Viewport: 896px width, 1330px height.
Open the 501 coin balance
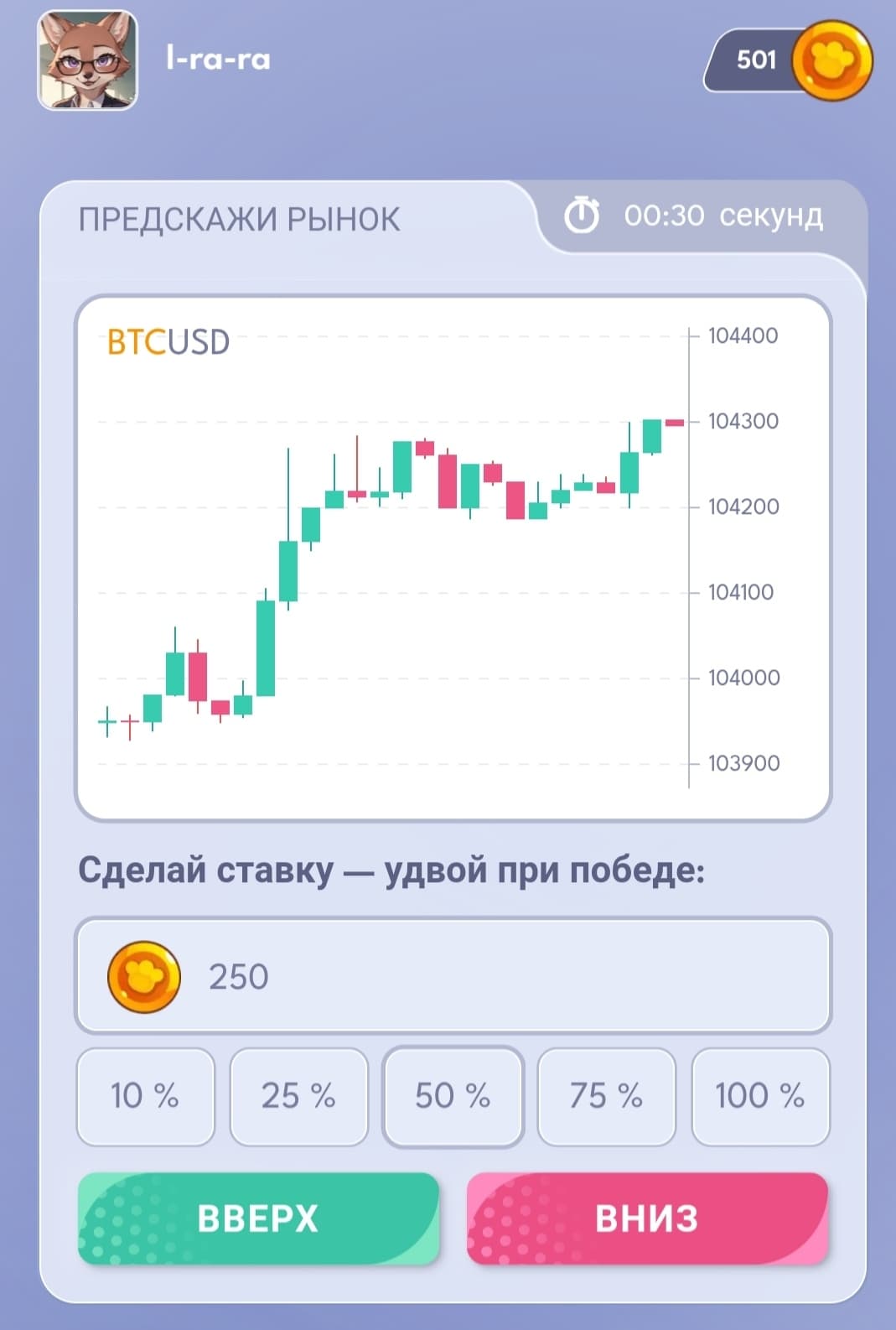787,60
